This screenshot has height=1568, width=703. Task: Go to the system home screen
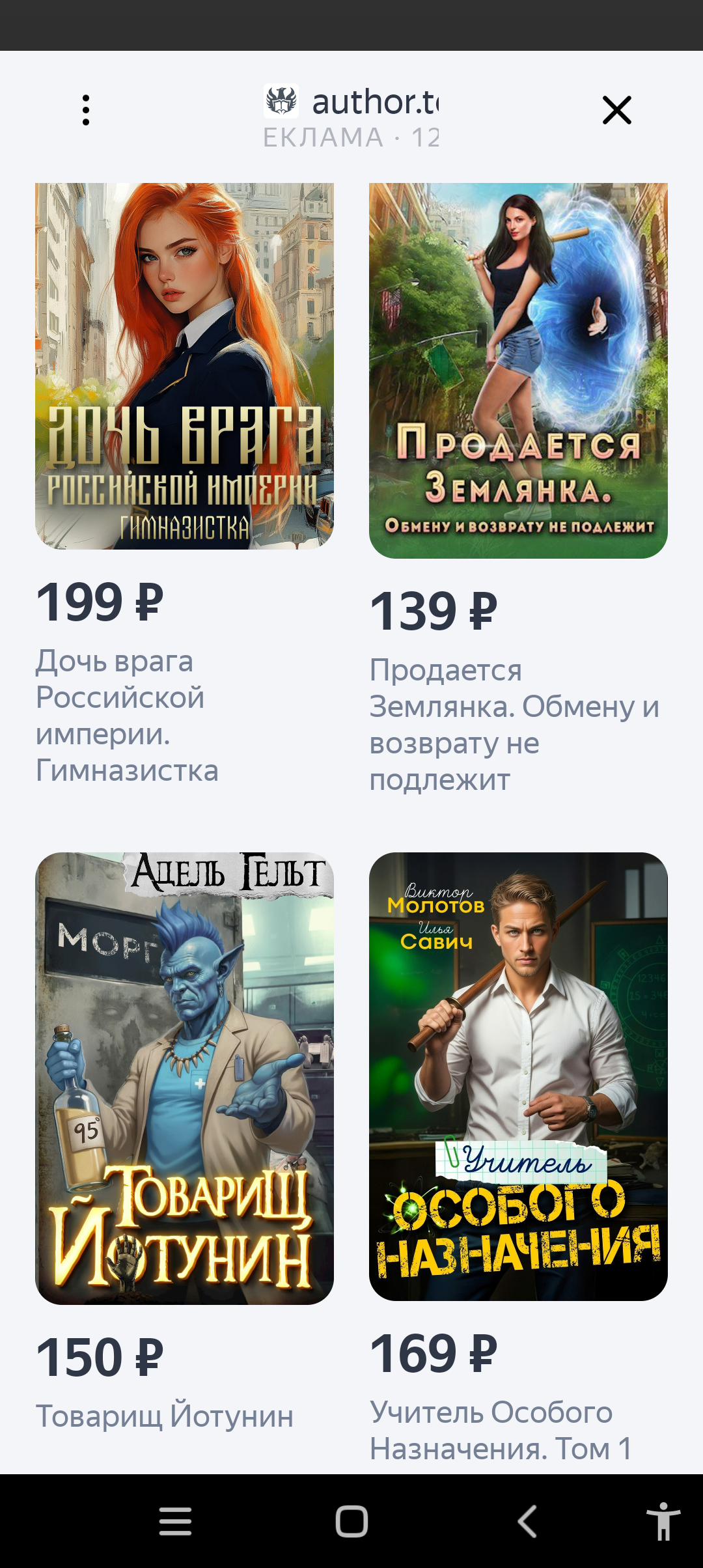351,1522
